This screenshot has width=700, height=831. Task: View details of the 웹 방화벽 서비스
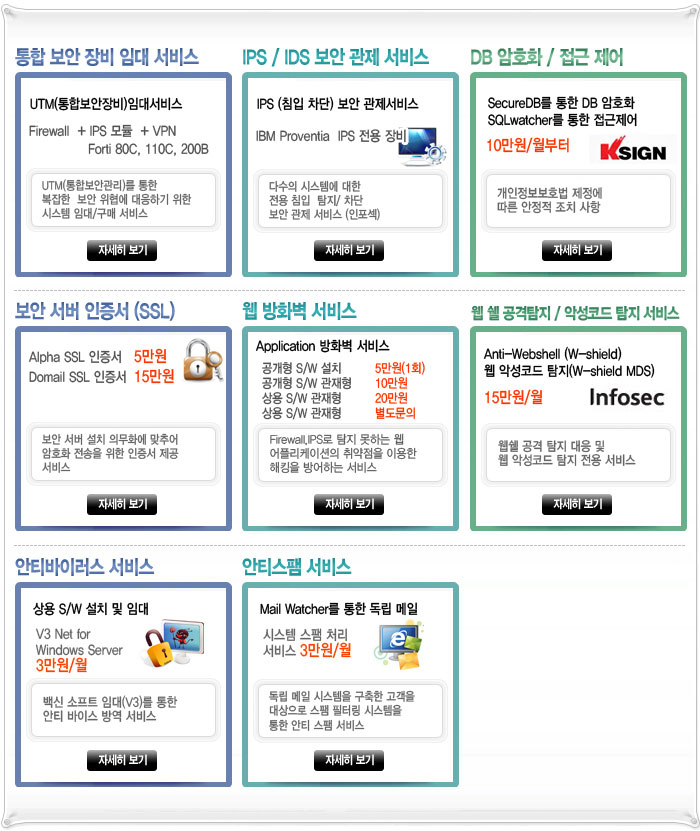[349, 504]
